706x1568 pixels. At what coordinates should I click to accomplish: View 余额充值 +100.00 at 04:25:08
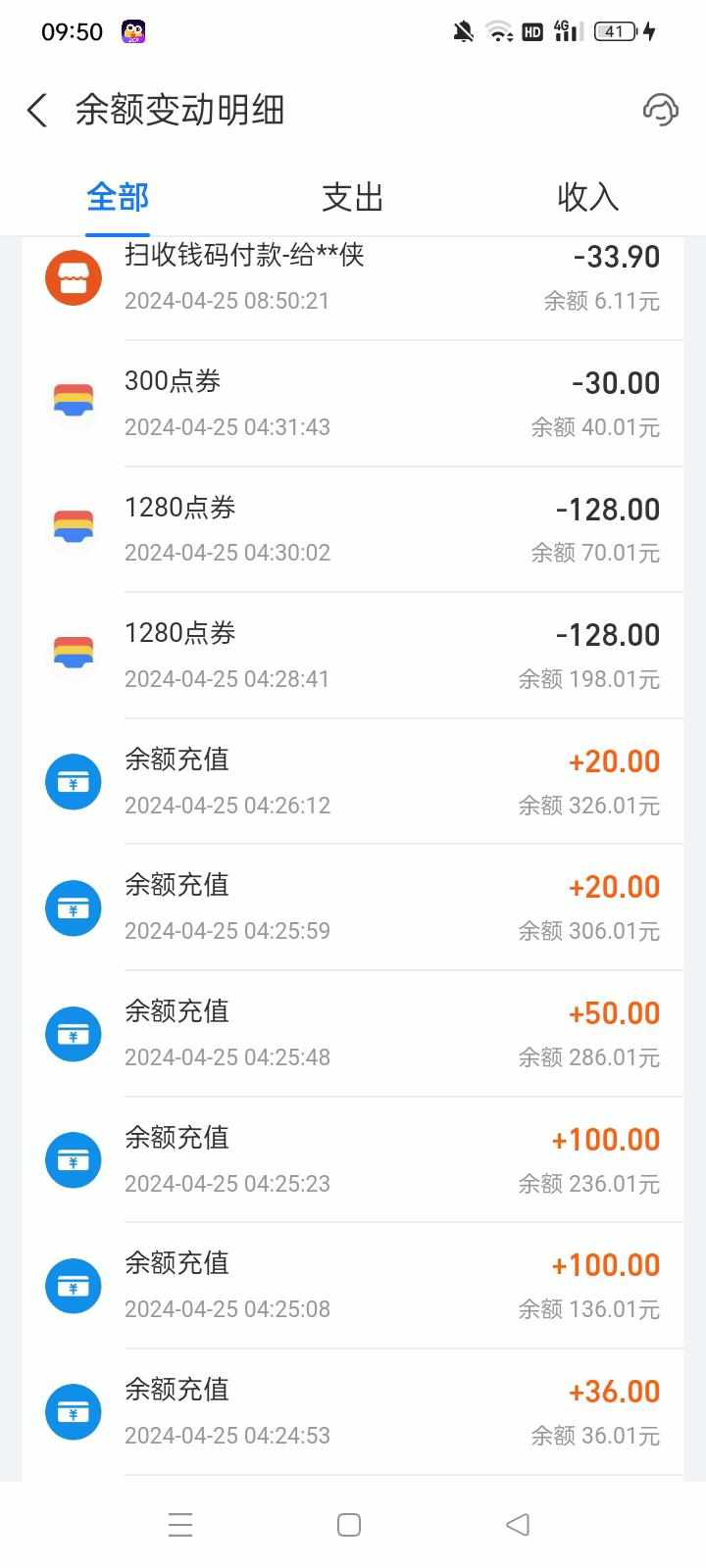(x=353, y=1286)
